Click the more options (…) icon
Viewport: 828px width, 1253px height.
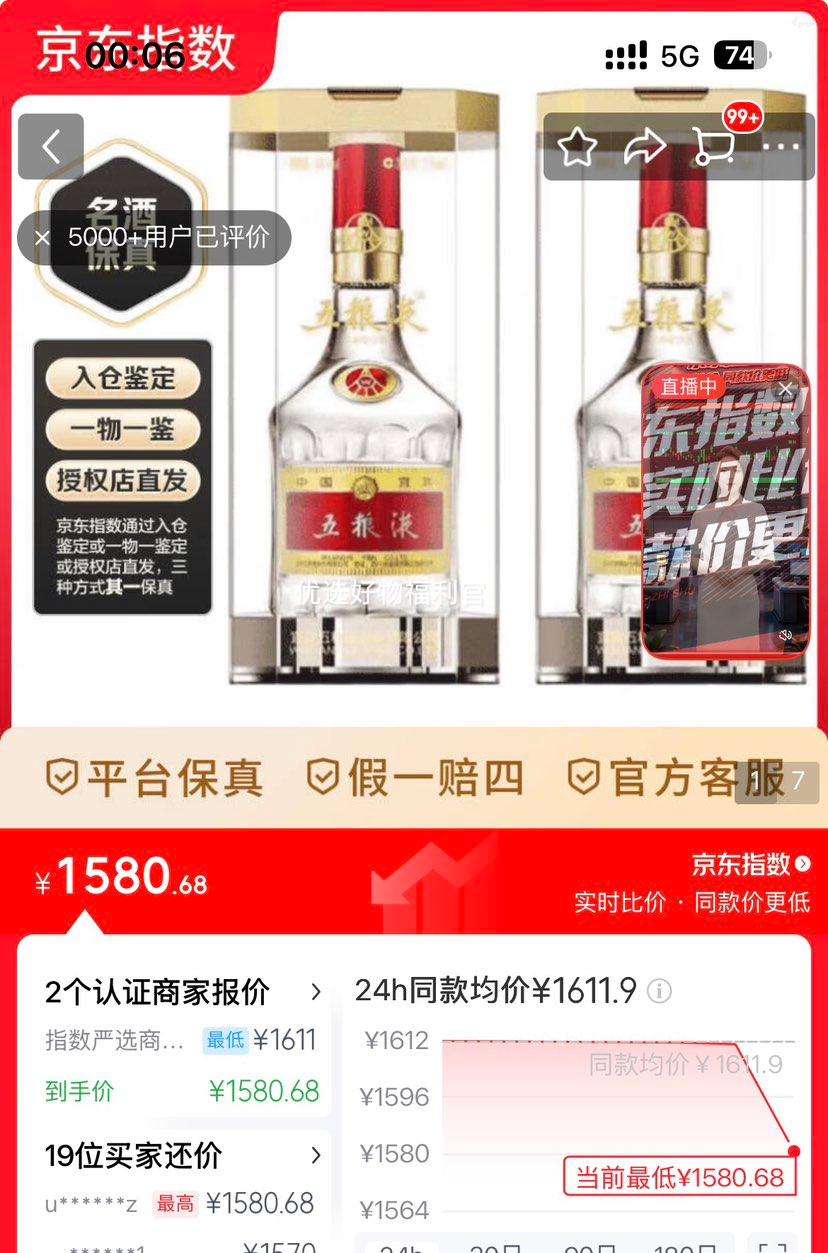(x=783, y=147)
